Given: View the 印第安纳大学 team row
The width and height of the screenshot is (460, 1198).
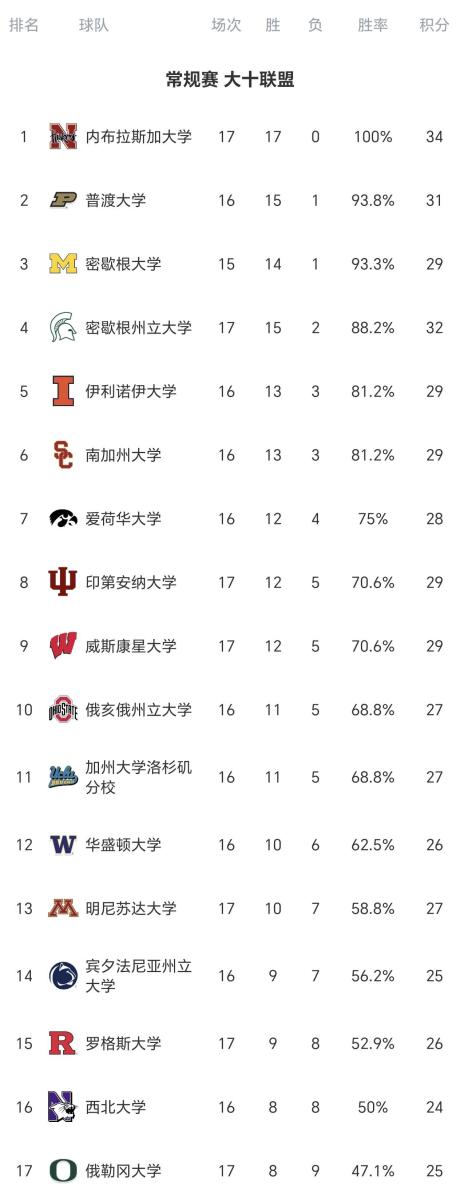Looking at the screenshot, I should pyautogui.click(x=230, y=582).
